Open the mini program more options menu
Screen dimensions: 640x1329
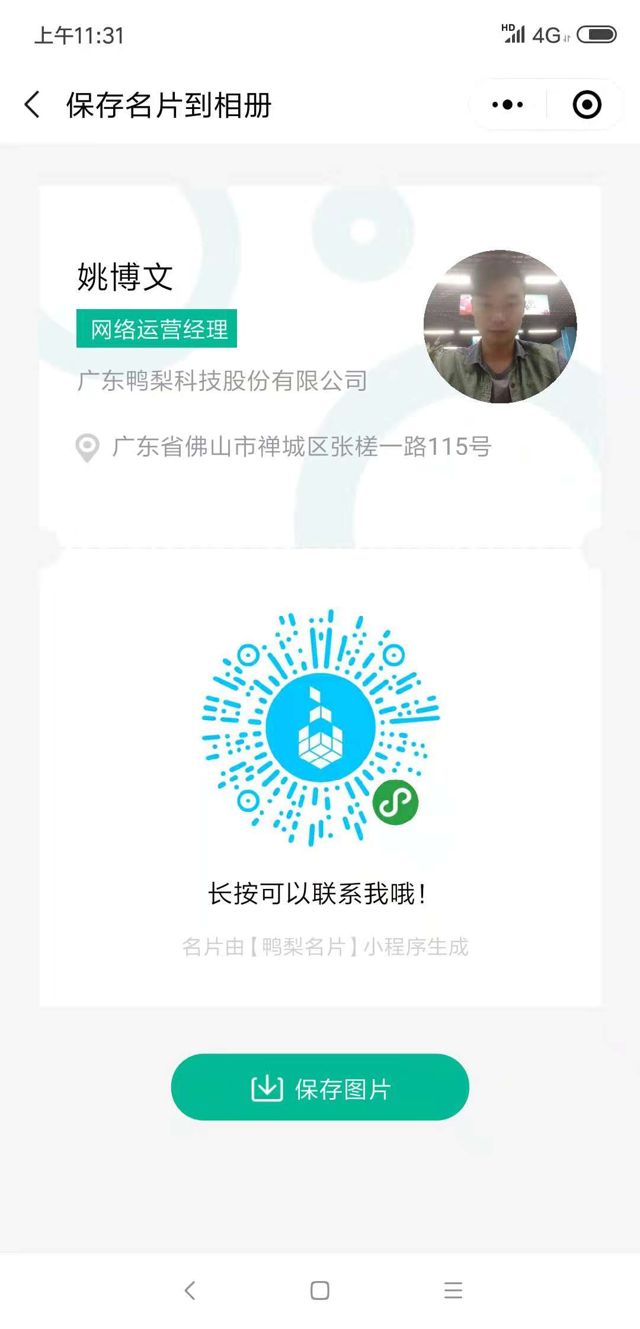click(x=507, y=104)
